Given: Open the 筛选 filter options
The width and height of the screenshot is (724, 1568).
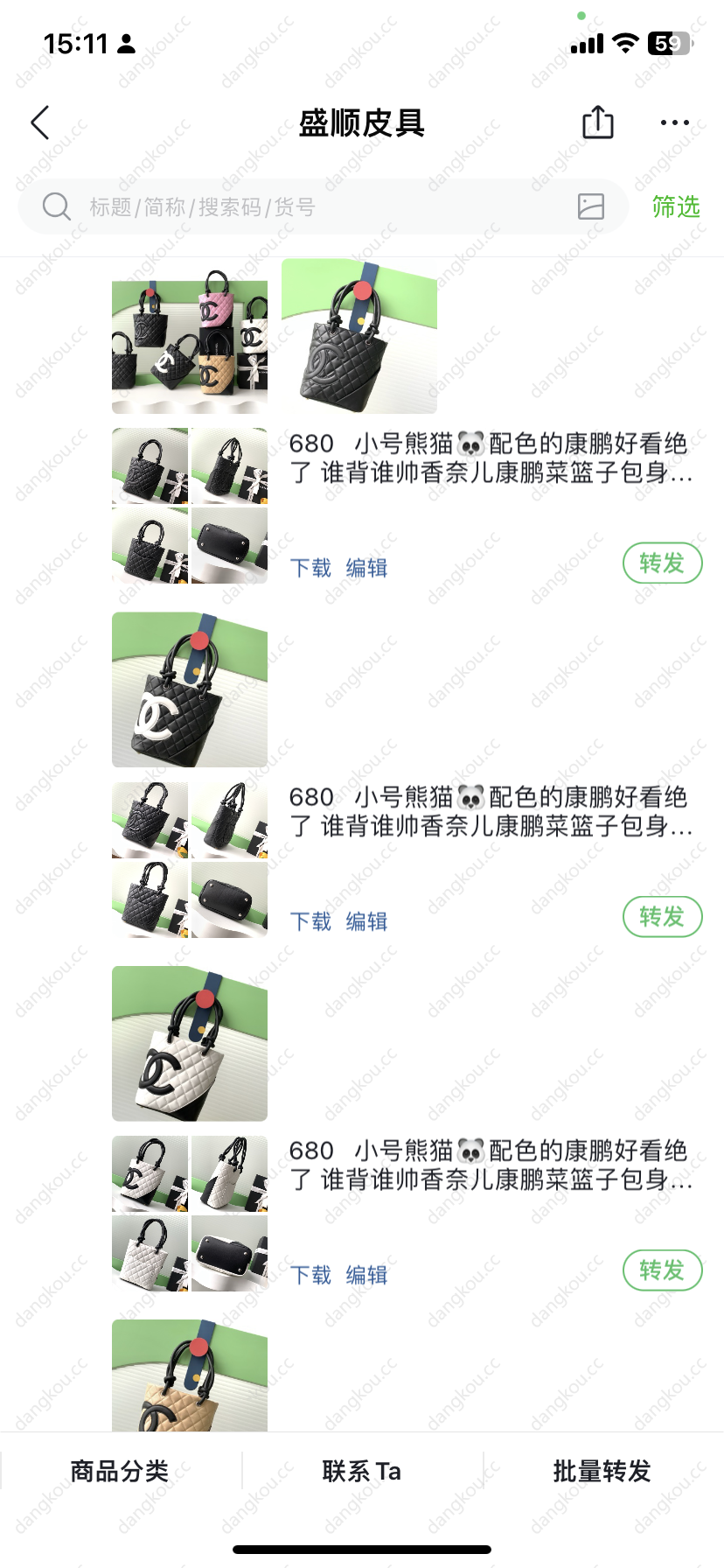Looking at the screenshot, I should pos(676,206).
